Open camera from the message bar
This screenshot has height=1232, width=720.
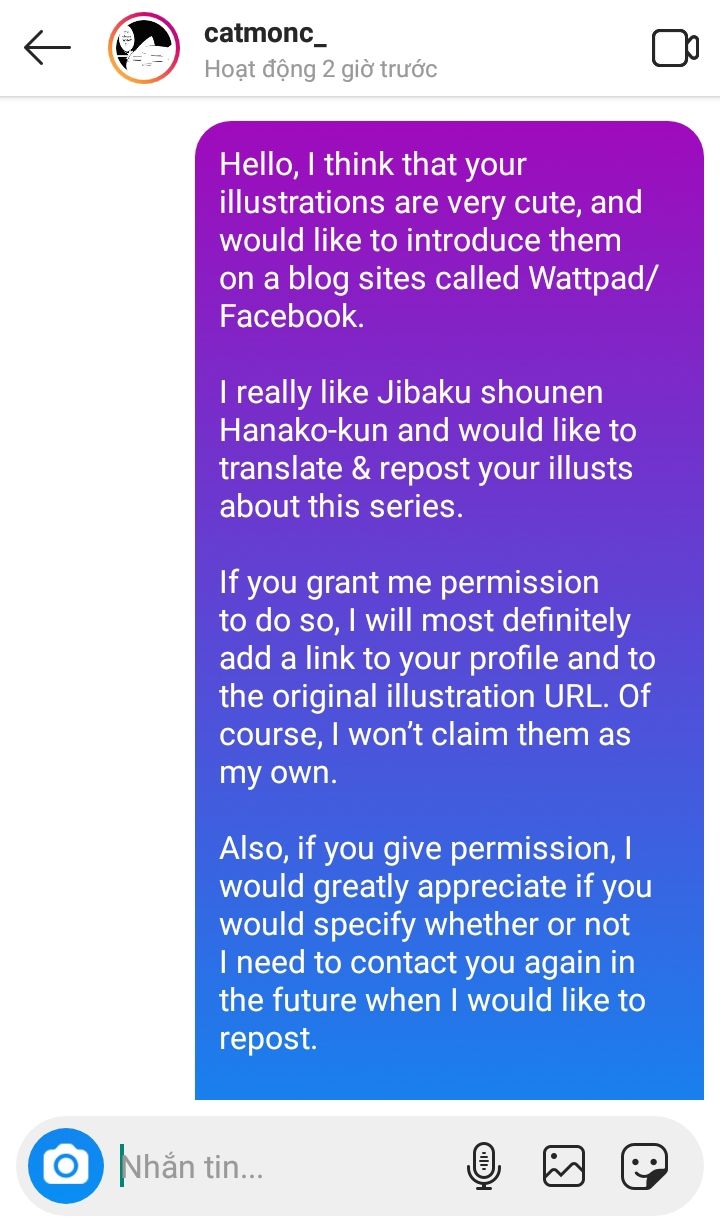click(66, 1165)
